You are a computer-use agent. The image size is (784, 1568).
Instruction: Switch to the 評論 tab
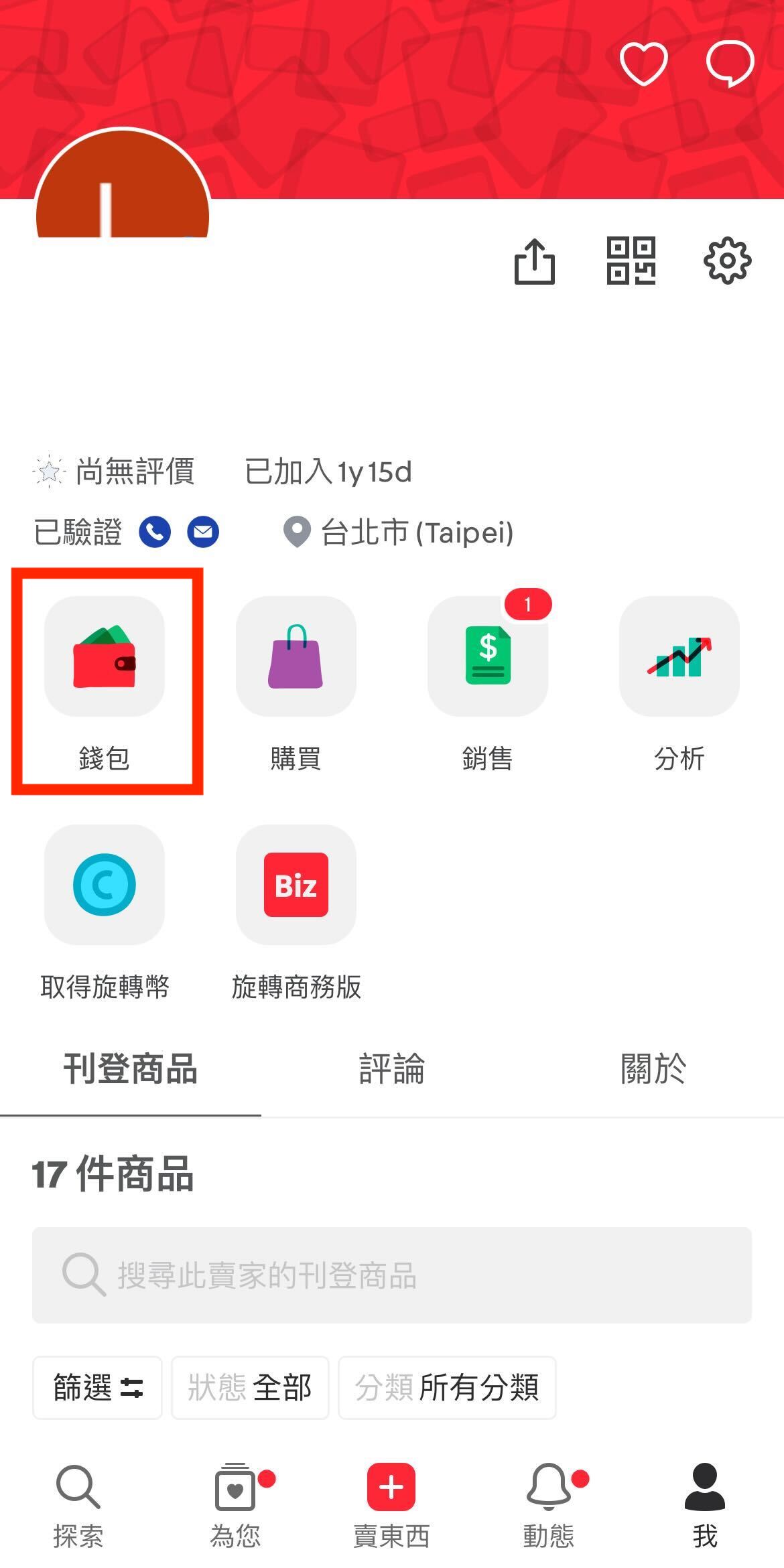coord(391,1068)
